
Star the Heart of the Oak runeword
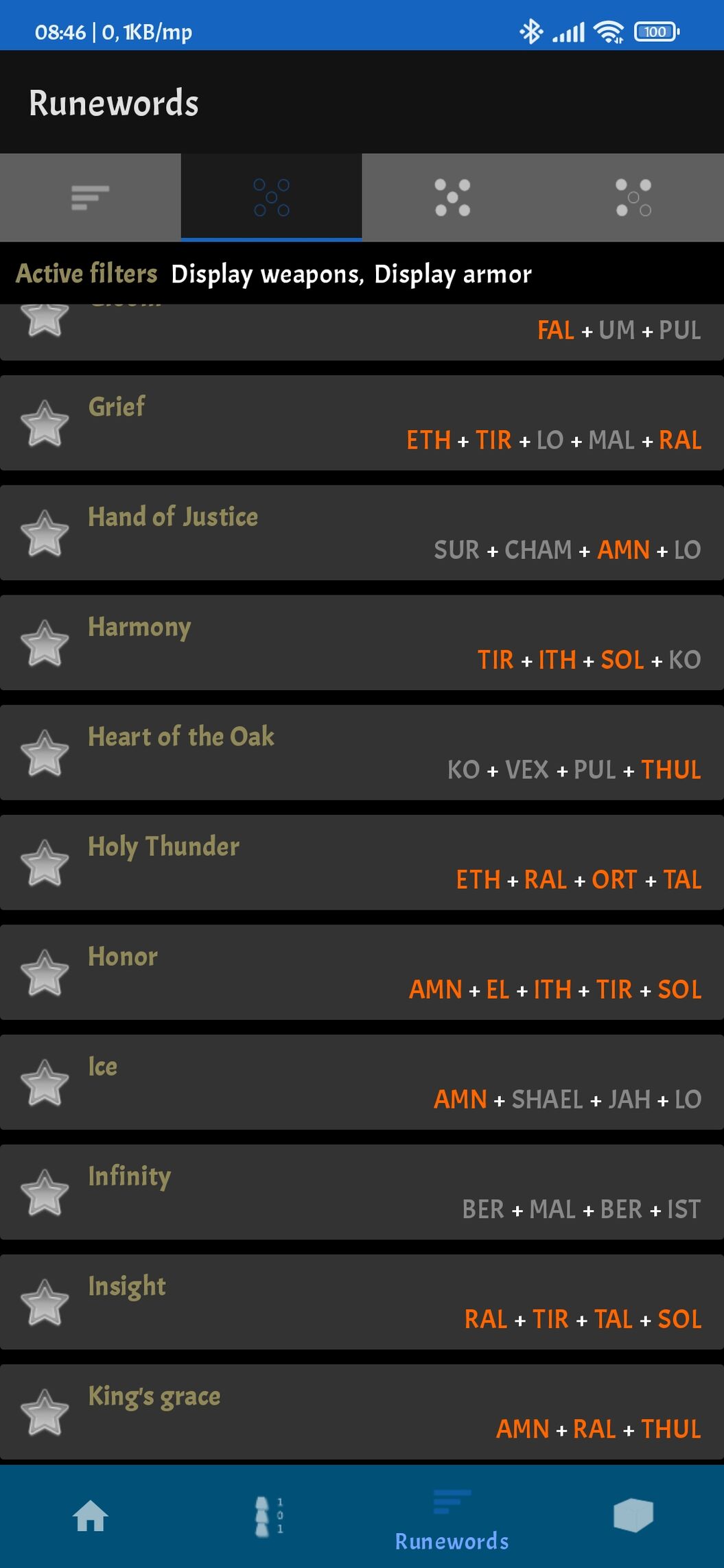tap(45, 752)
